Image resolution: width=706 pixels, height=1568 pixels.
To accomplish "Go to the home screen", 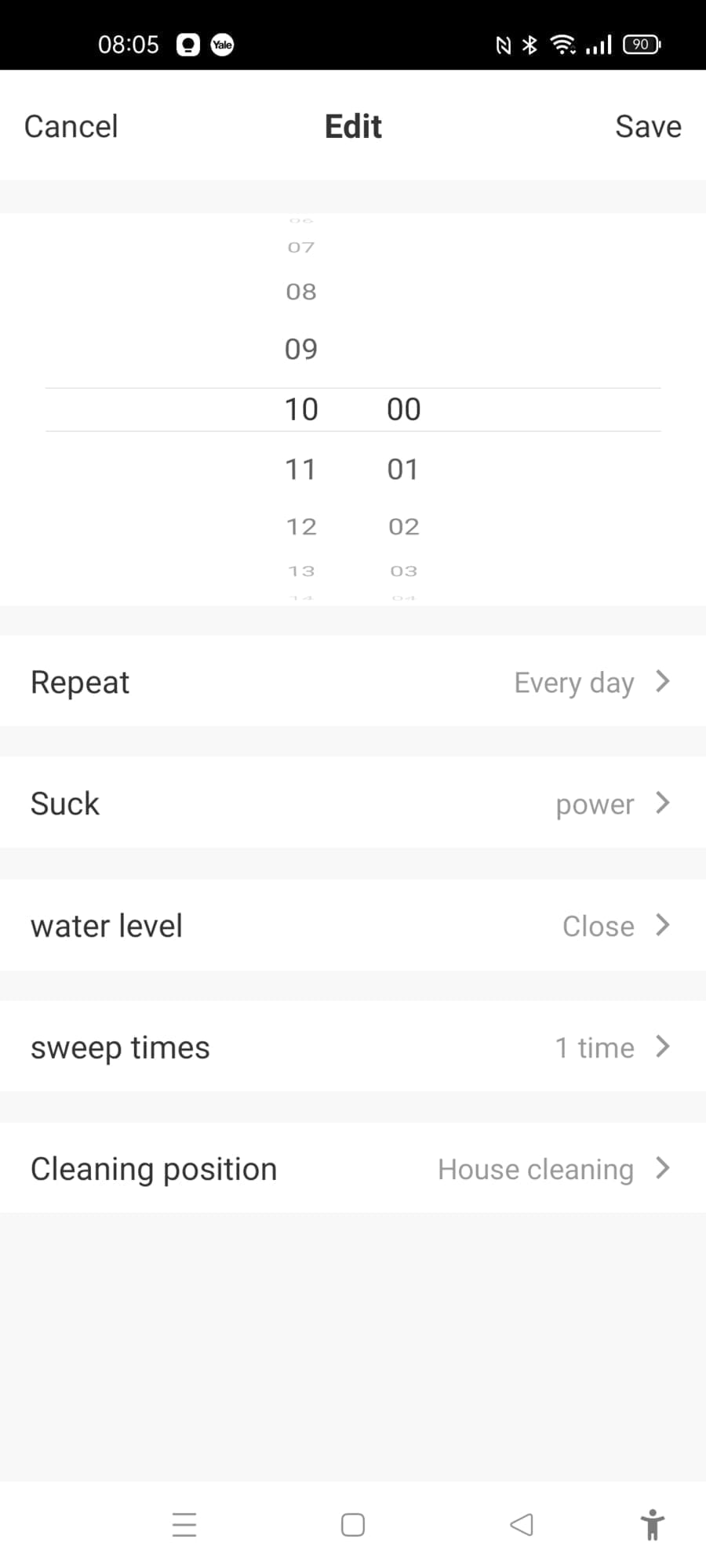I will click(x=353, y=1525).
